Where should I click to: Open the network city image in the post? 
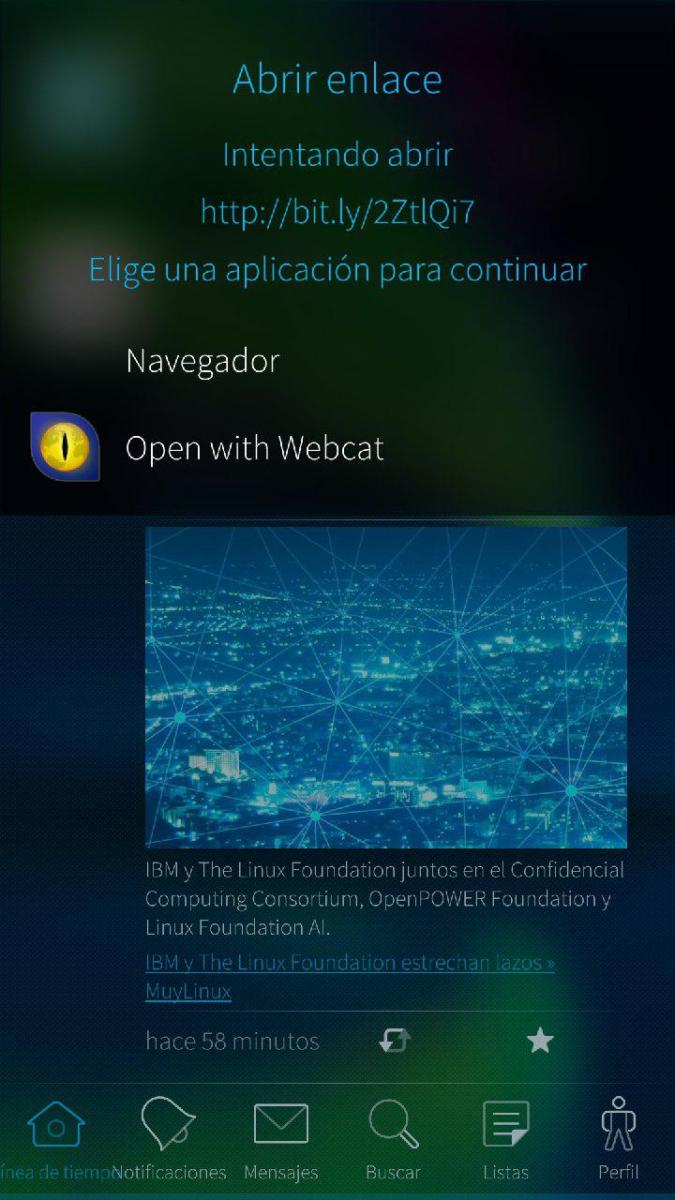386,687
